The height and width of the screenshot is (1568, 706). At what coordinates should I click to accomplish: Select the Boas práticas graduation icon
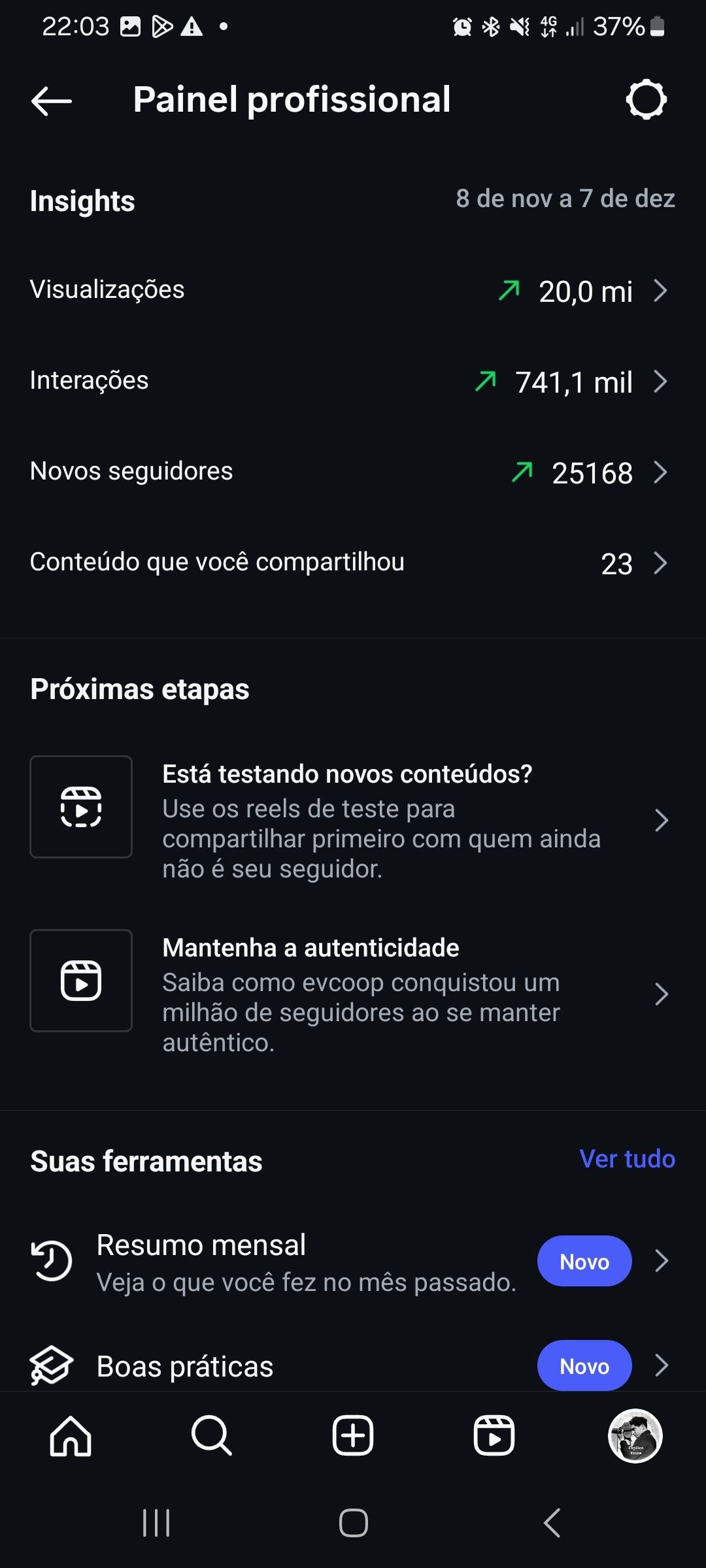(x=51, y=1365)
